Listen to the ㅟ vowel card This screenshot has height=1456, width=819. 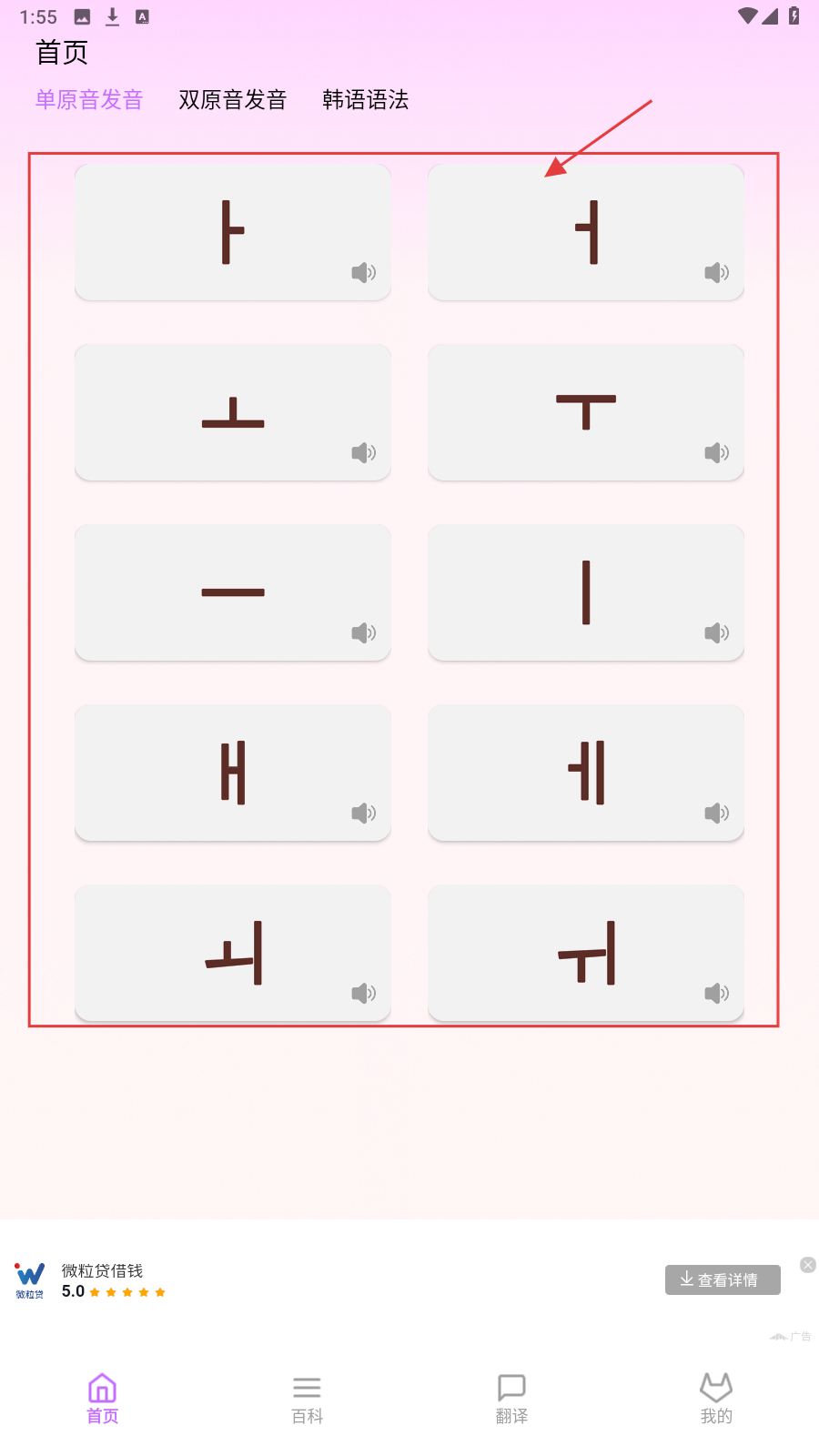(x=716, y=993)
